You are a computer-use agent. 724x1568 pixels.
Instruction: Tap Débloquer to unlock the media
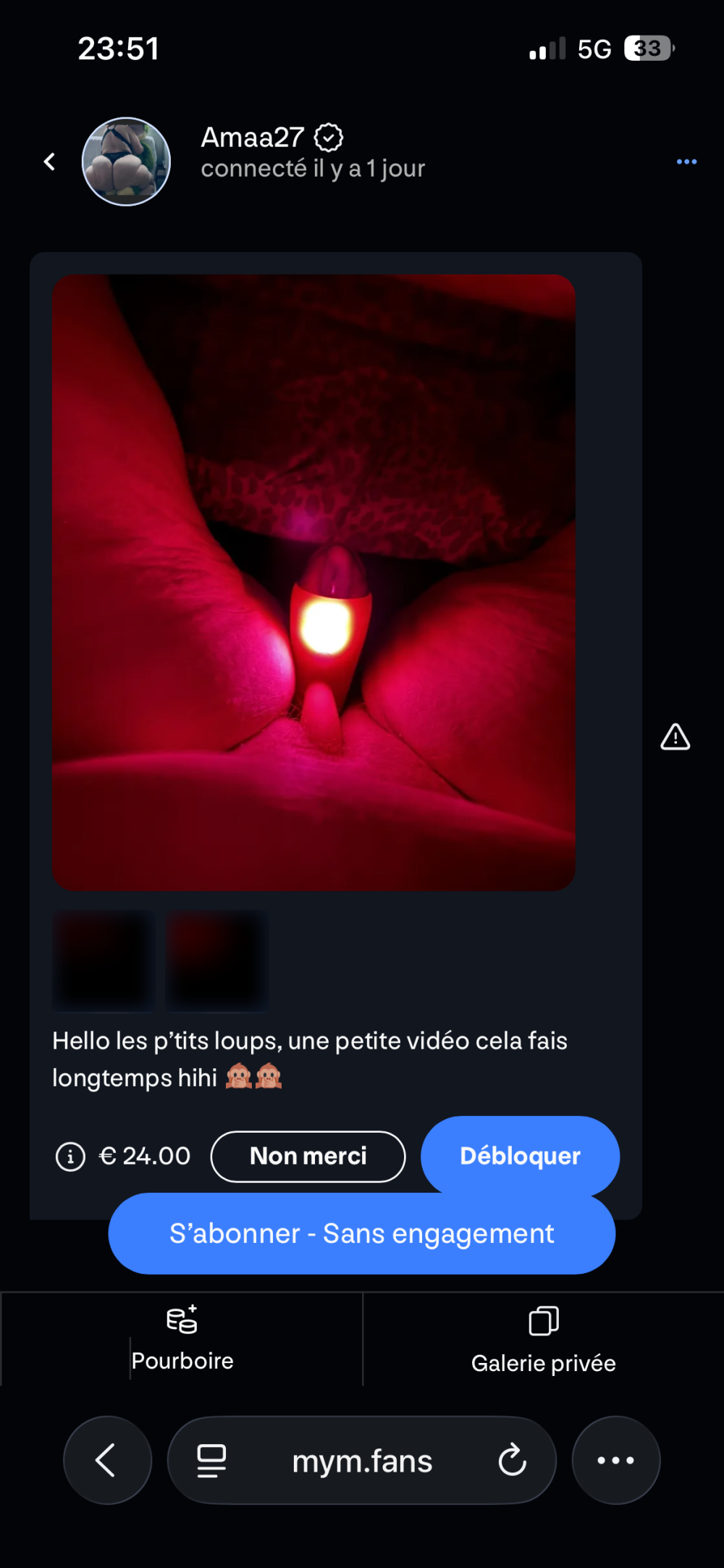click(520, 1156)
